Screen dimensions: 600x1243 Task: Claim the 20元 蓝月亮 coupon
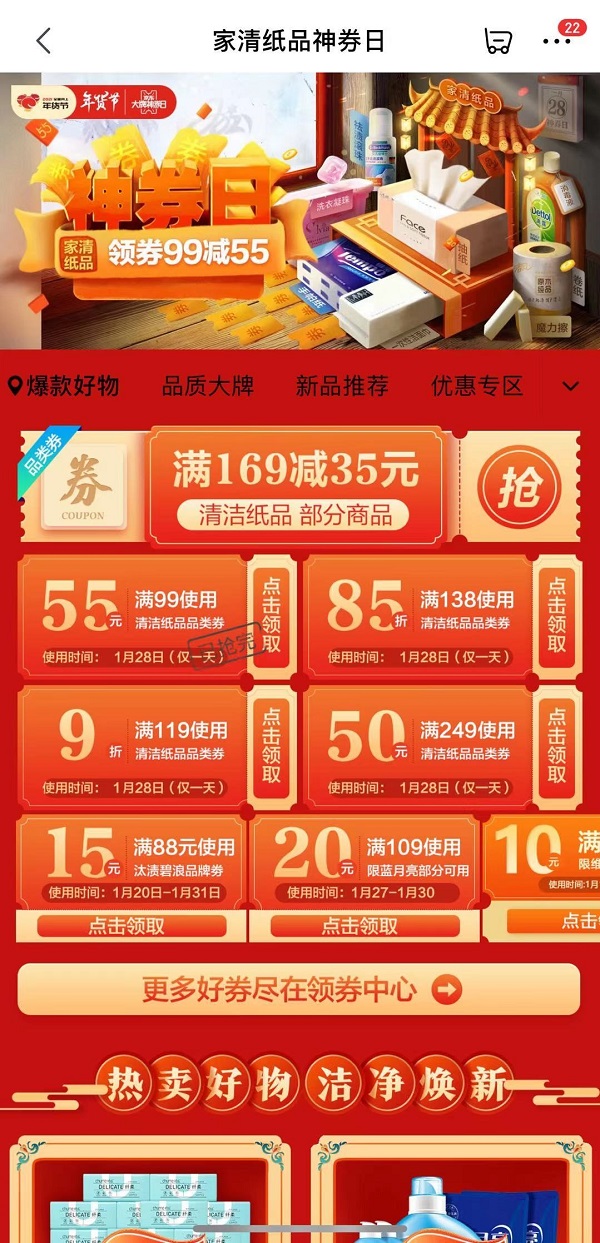359,926
